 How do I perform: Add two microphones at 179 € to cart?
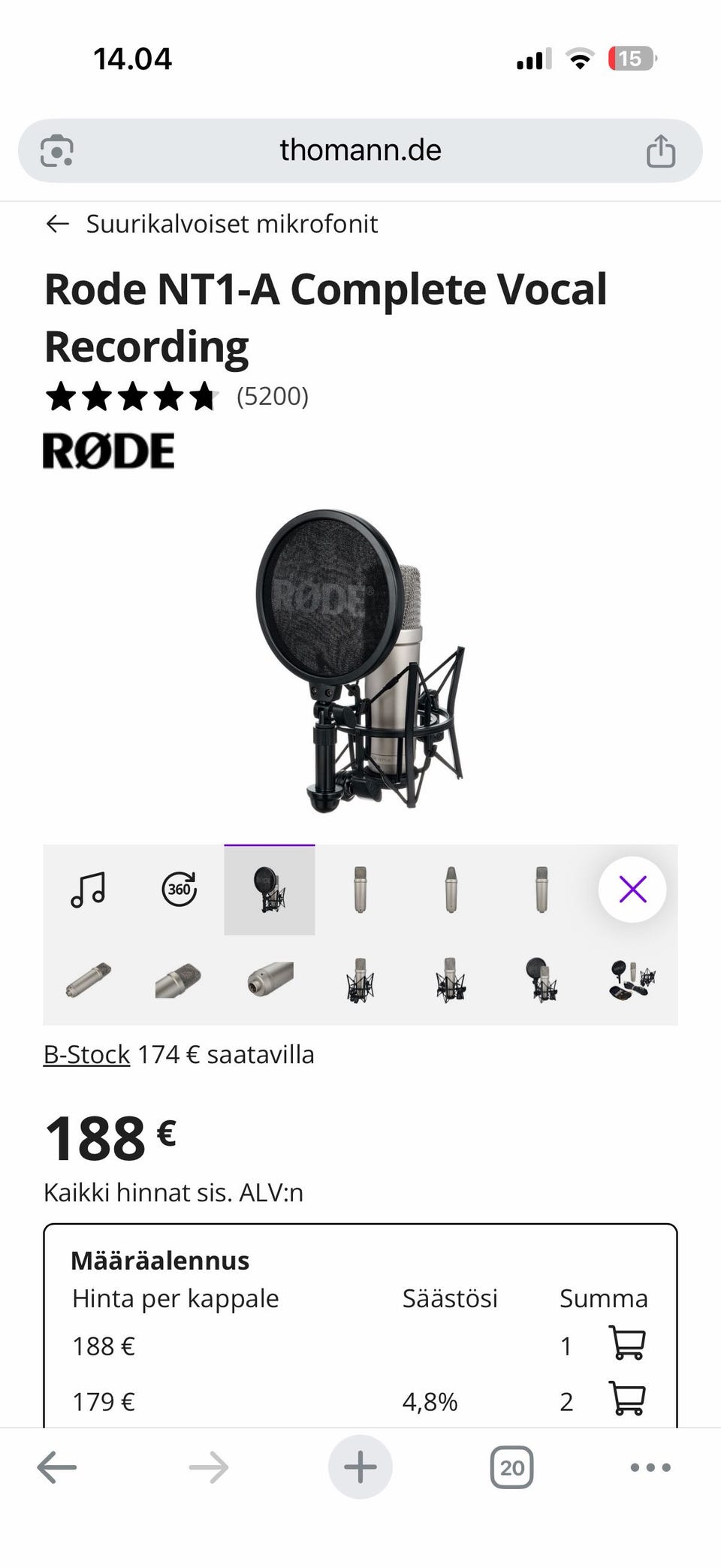626,1398
